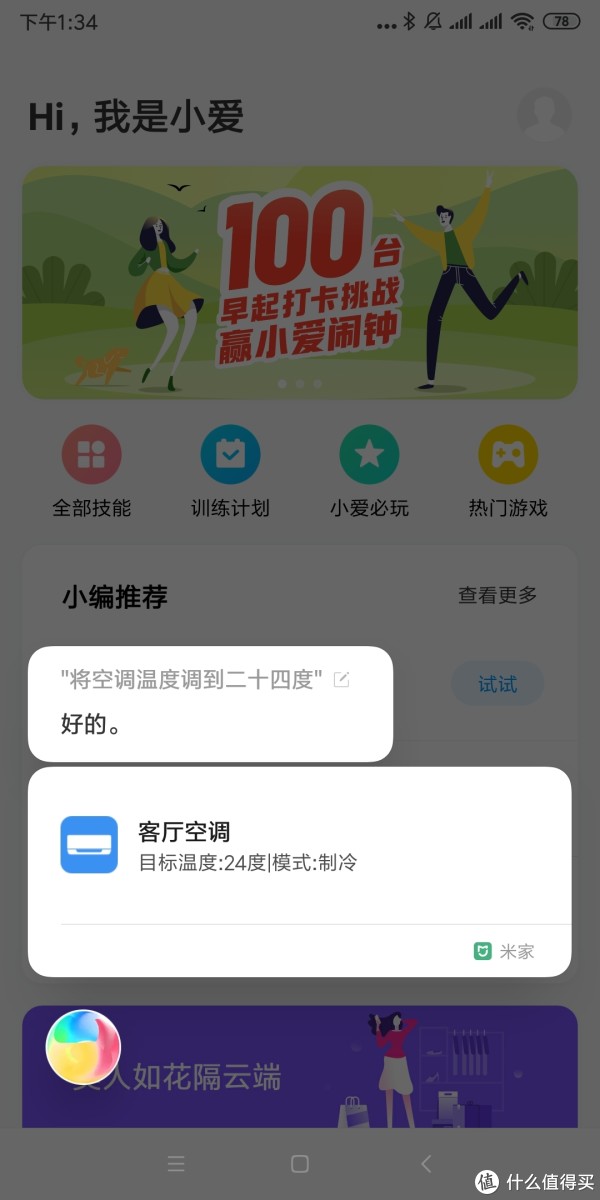Open the profile avatar

tap(543, 115)
